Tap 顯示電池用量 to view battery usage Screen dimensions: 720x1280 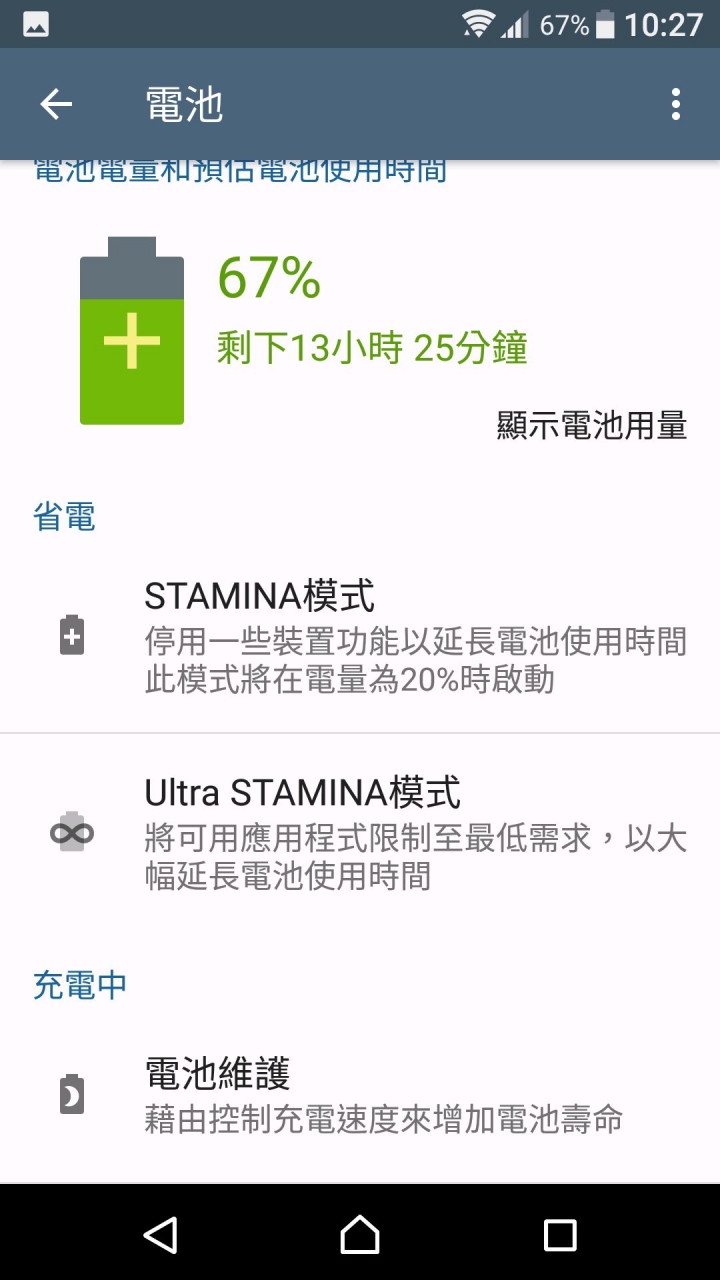point(591,425)
